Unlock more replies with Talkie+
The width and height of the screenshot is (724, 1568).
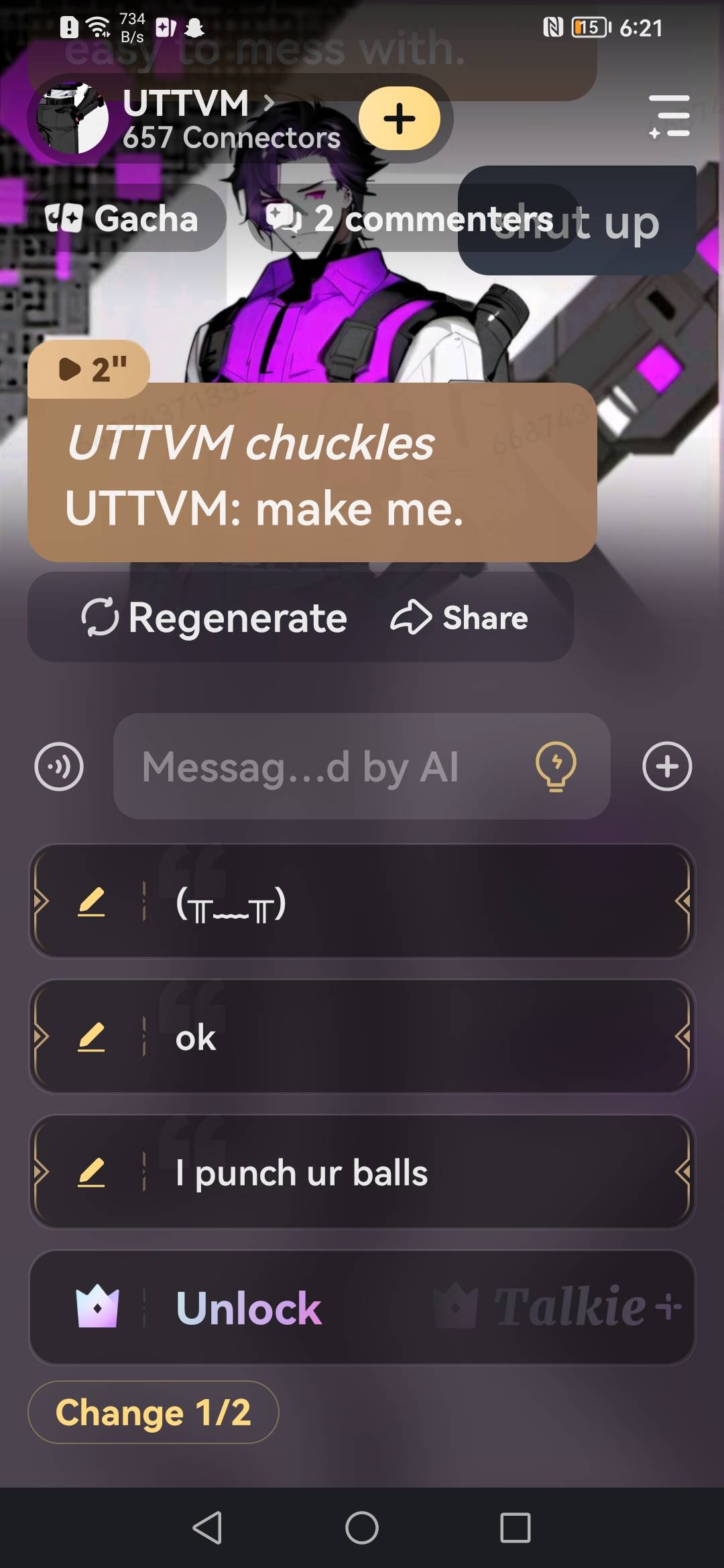(x=362, y=1307)
